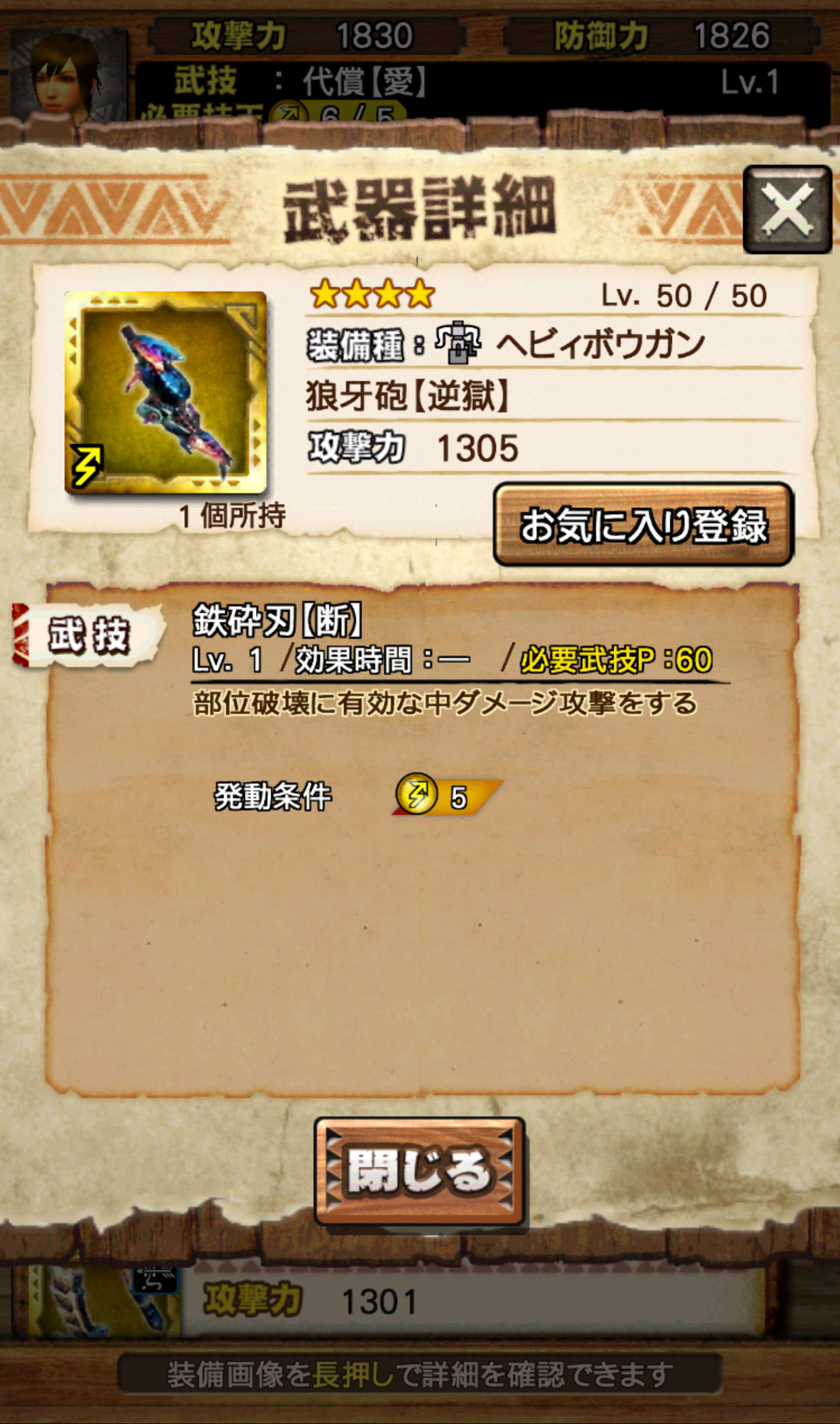The height and width of the screenshot is (1424, 840).
Task: Tap the お気に入り登録 button
Action: coord(643,524)
